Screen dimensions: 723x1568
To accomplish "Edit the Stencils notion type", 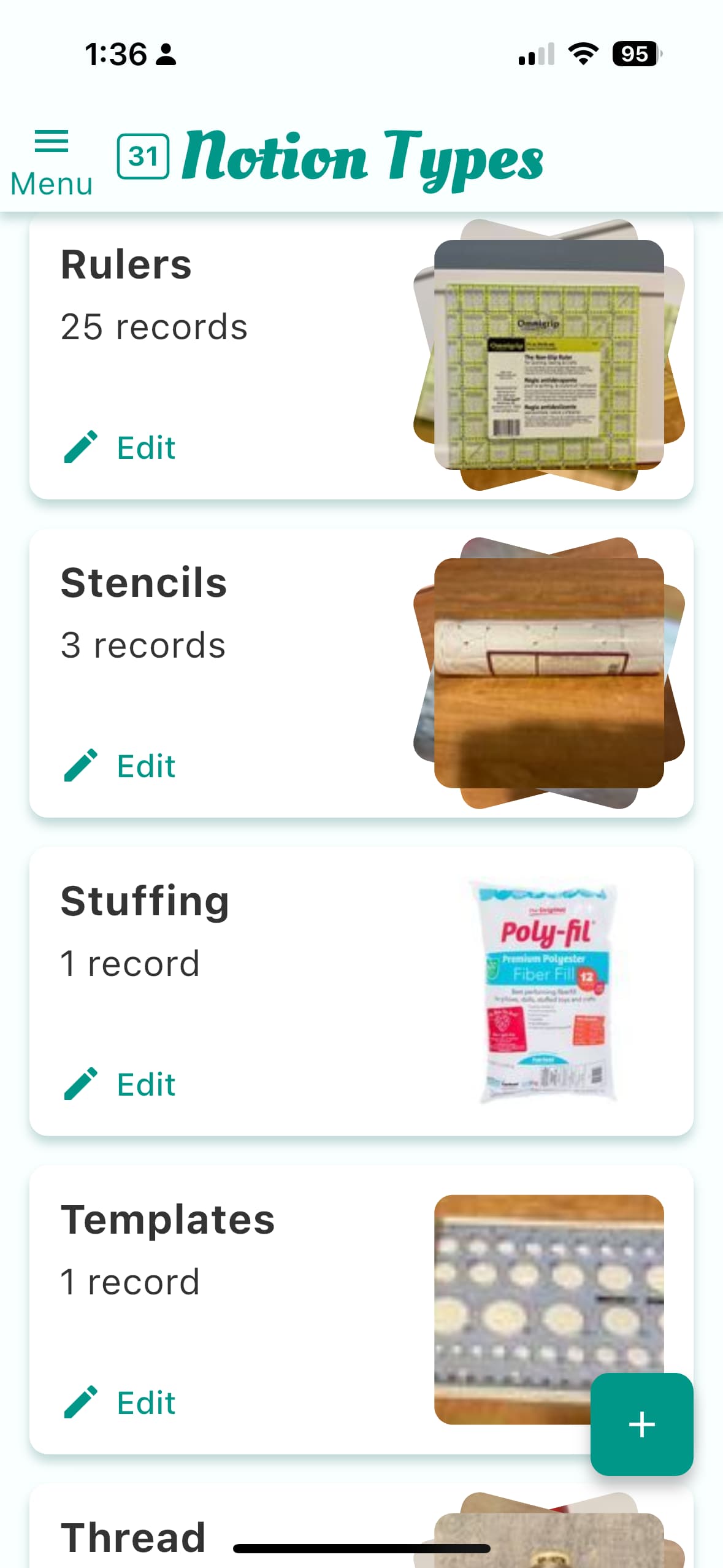I will pyautogui.click(x=120, y=766).
